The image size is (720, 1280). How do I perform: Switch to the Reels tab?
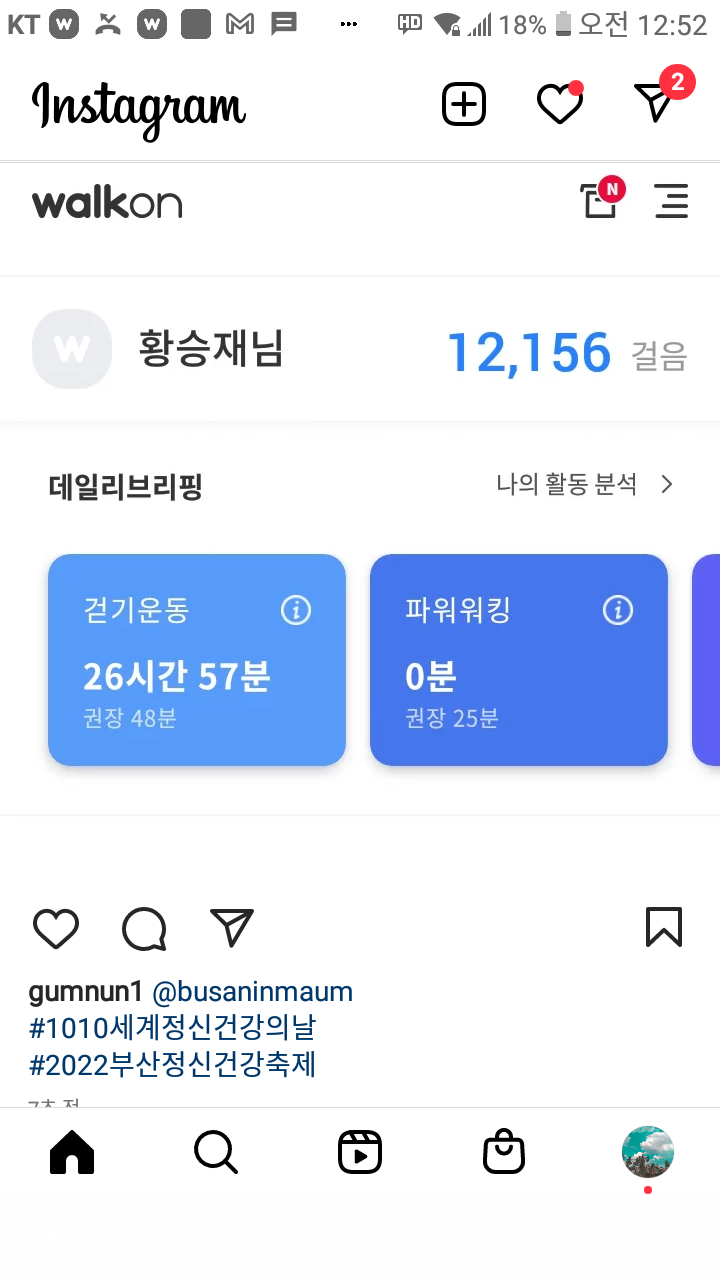point(360,1153)
